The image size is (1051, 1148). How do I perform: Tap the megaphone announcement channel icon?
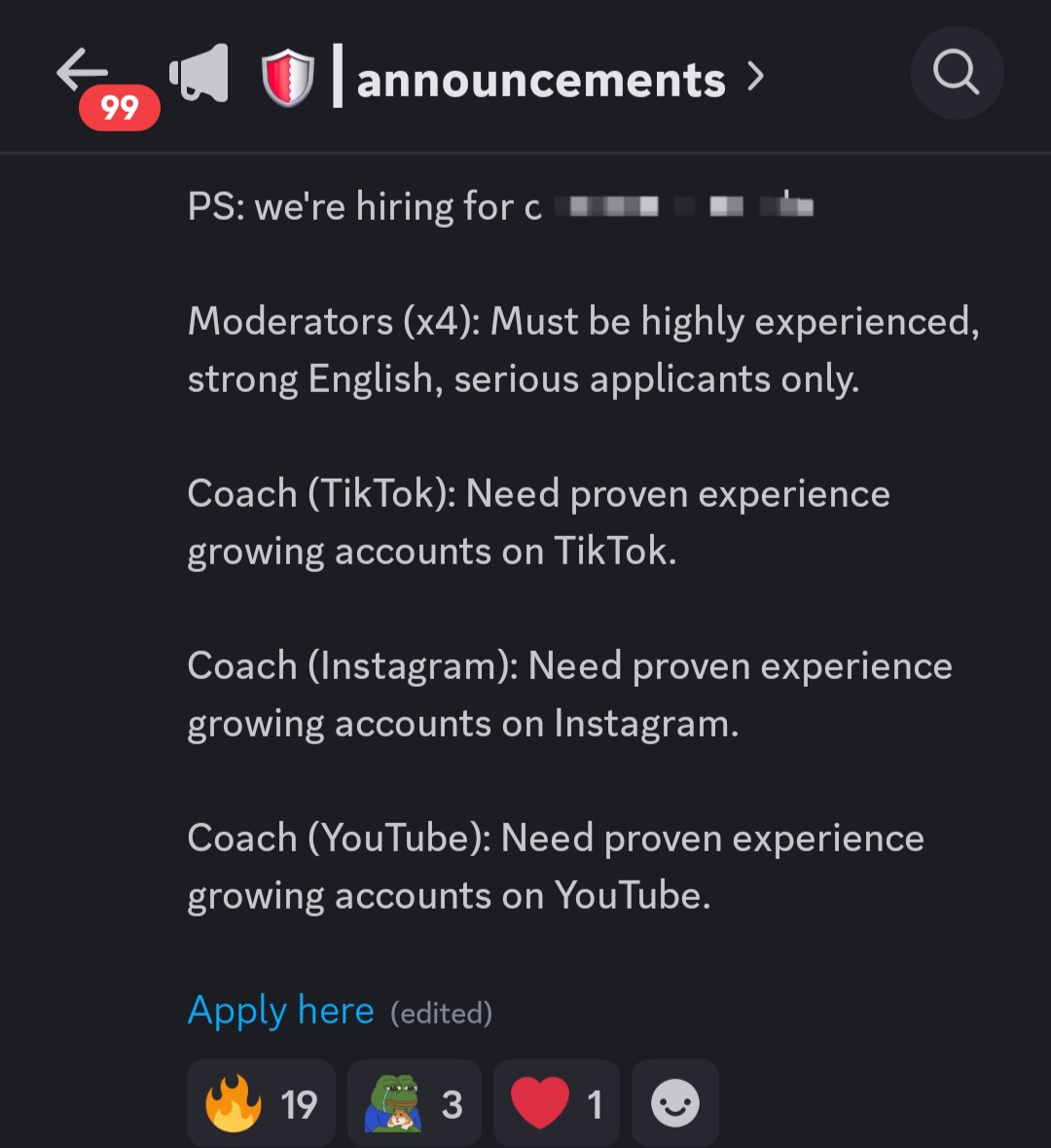[x=198, y=74]
